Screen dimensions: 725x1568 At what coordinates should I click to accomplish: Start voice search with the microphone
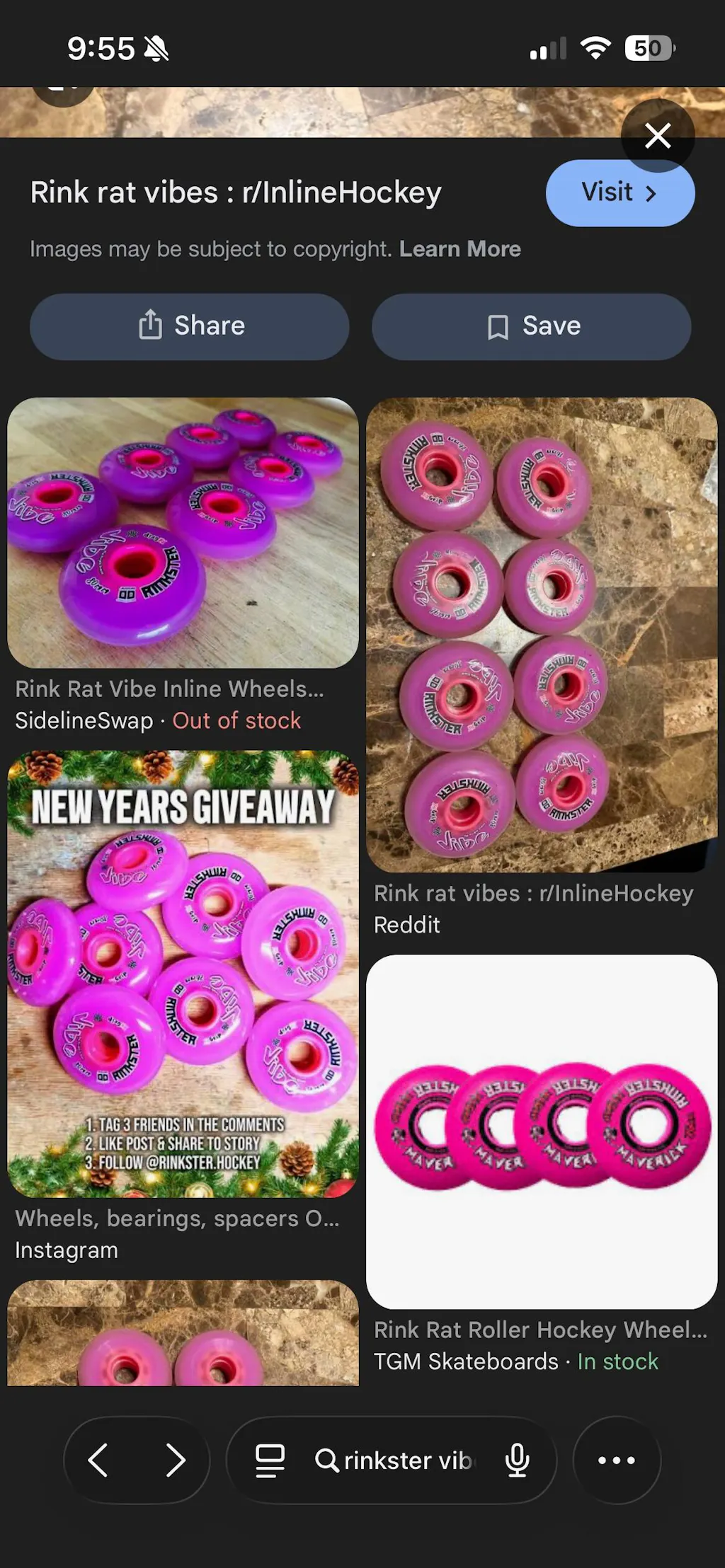518,1460
